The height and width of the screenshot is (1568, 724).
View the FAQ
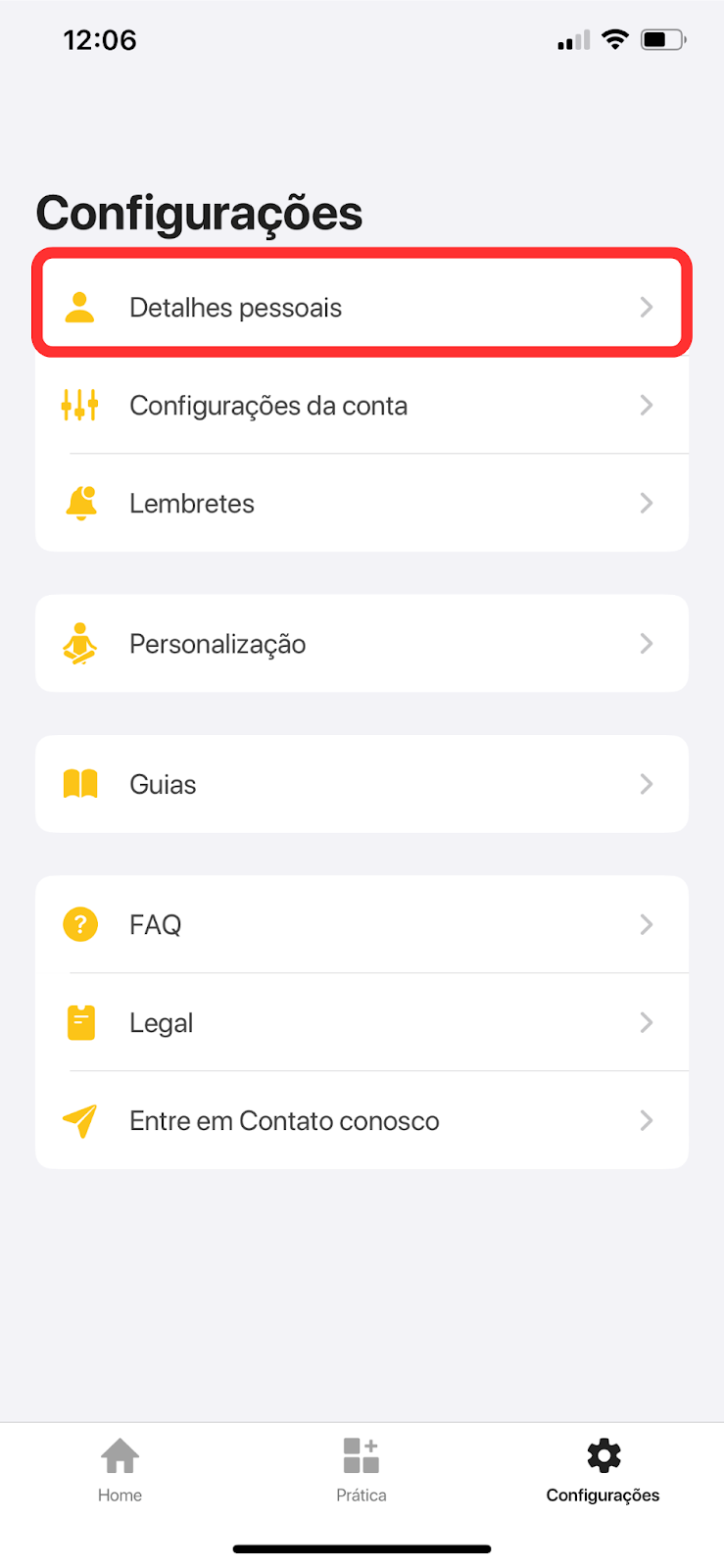point(362,924)
